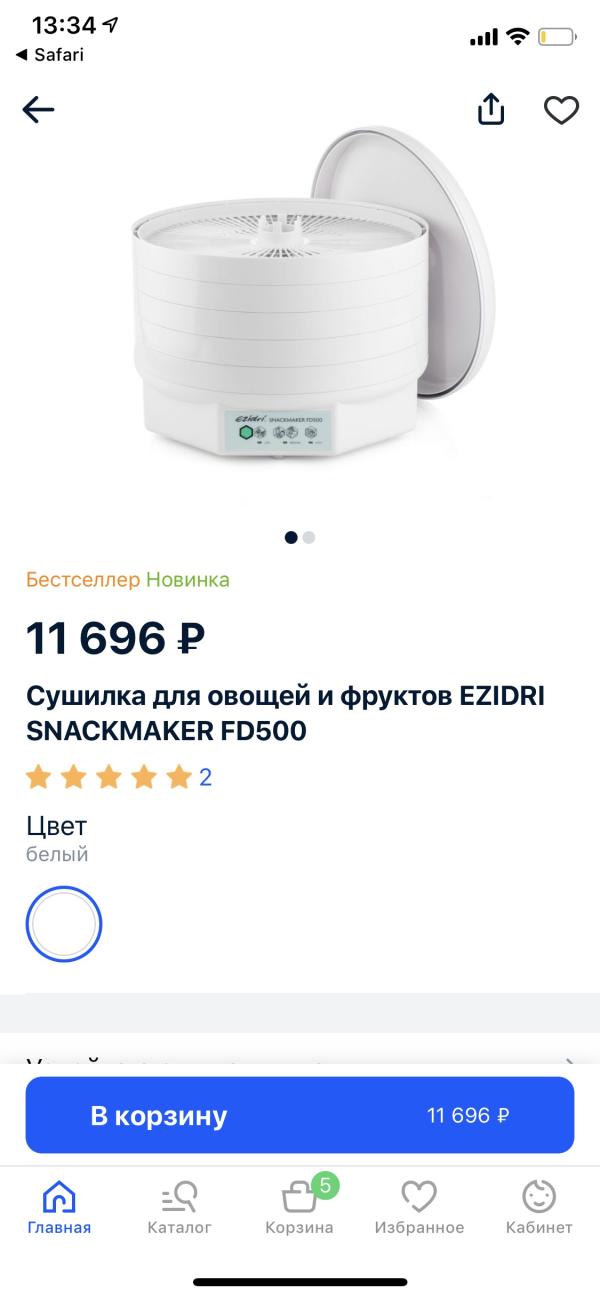This screenshot has height=1298, width=600.
Task: Tap the В корзину button
Action: (x=300, y=1115)
